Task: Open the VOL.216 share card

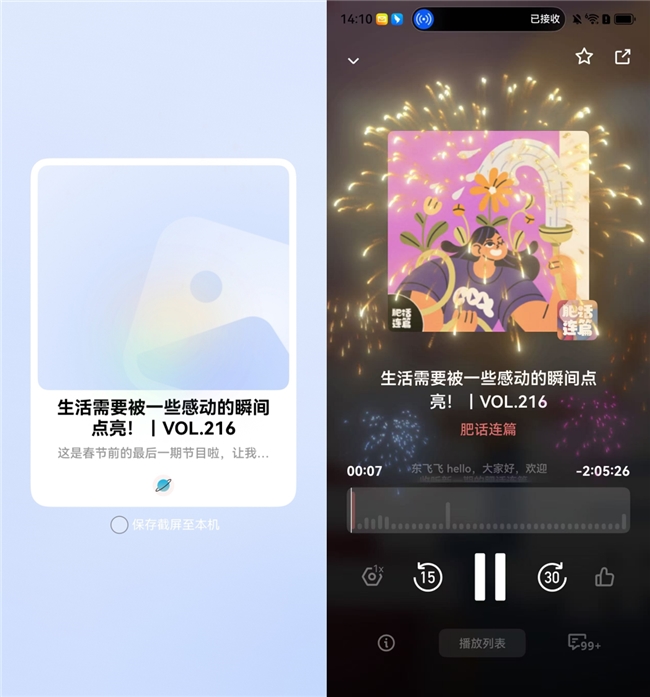Action: click(163, 332)
